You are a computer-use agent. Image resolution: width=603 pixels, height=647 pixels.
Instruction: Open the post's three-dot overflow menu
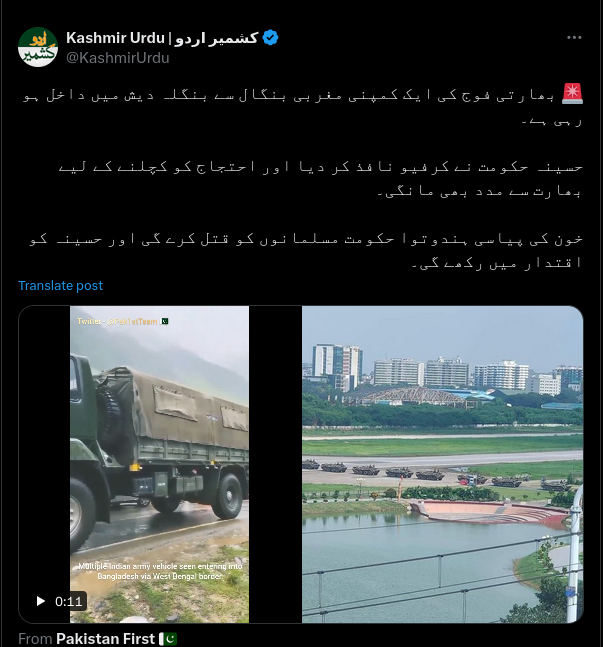coord(574,38)
